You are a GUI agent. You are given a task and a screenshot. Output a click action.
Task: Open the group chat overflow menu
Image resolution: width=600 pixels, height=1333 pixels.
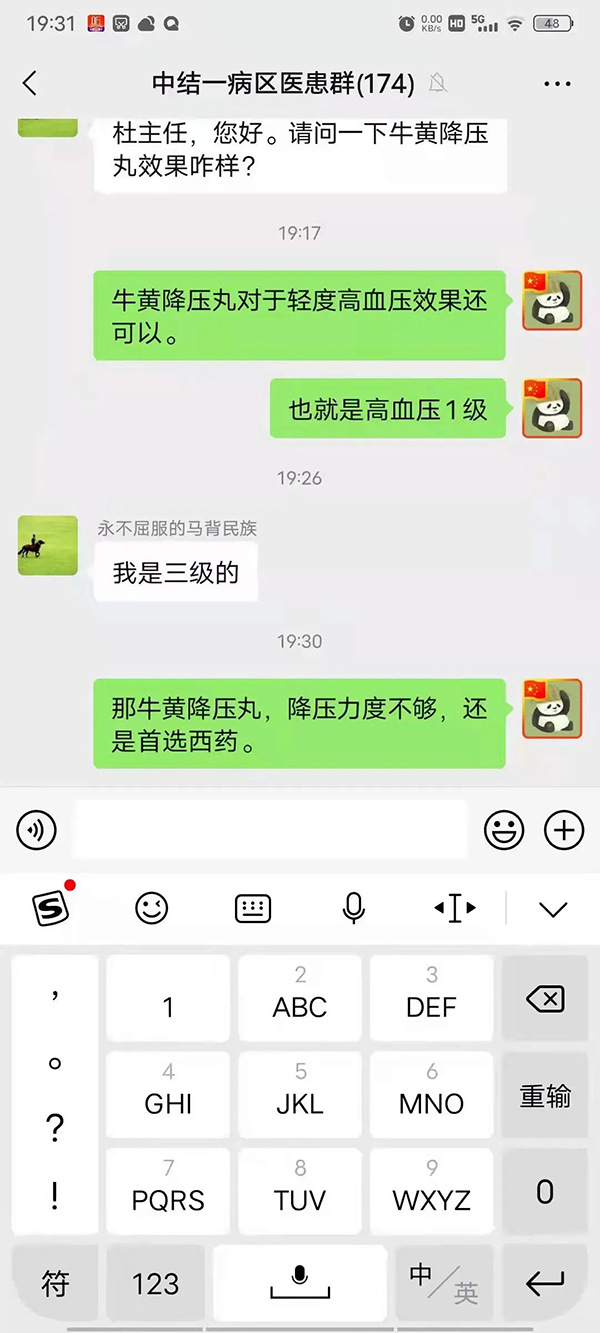(x=557, y=84)
